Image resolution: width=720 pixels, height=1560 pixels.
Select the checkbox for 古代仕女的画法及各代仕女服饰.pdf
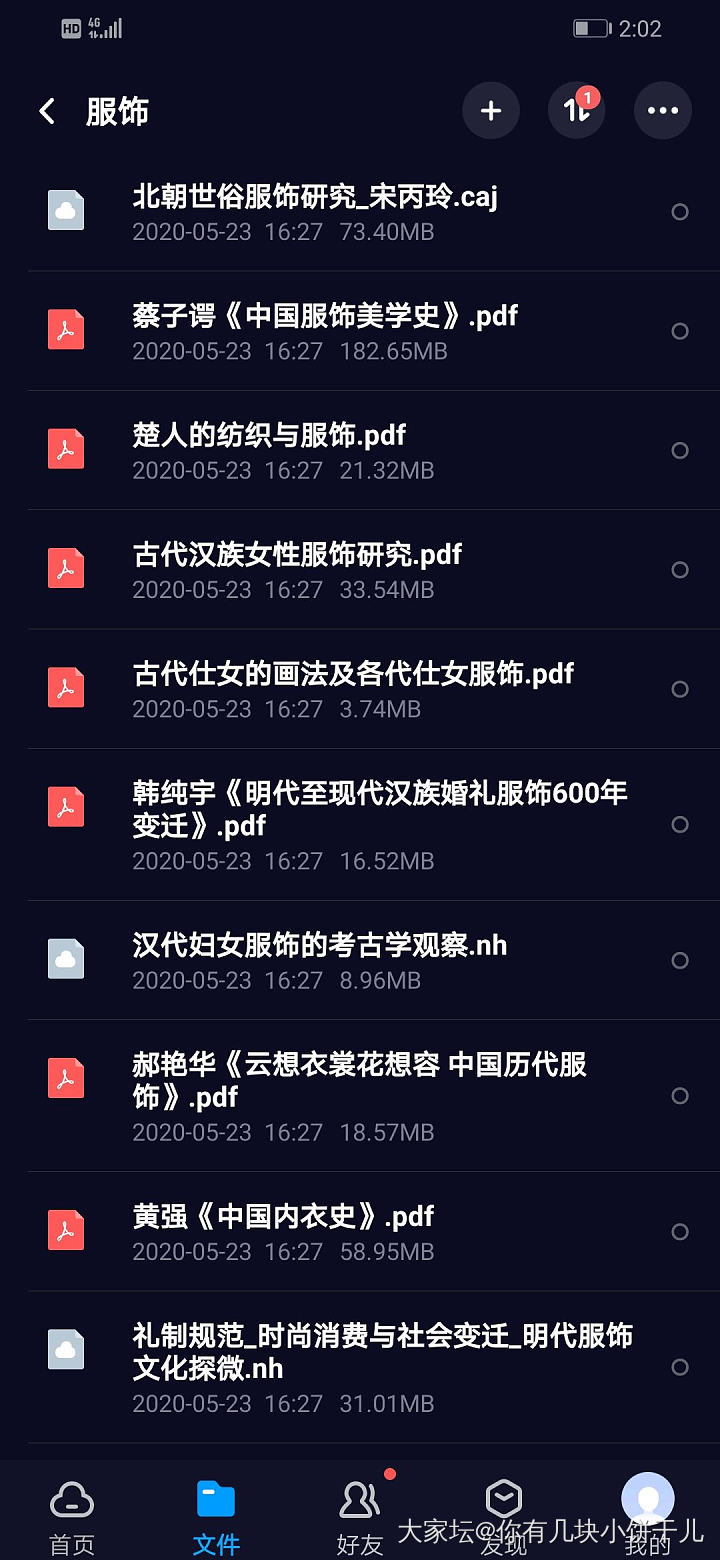click(x=680, y=689)
